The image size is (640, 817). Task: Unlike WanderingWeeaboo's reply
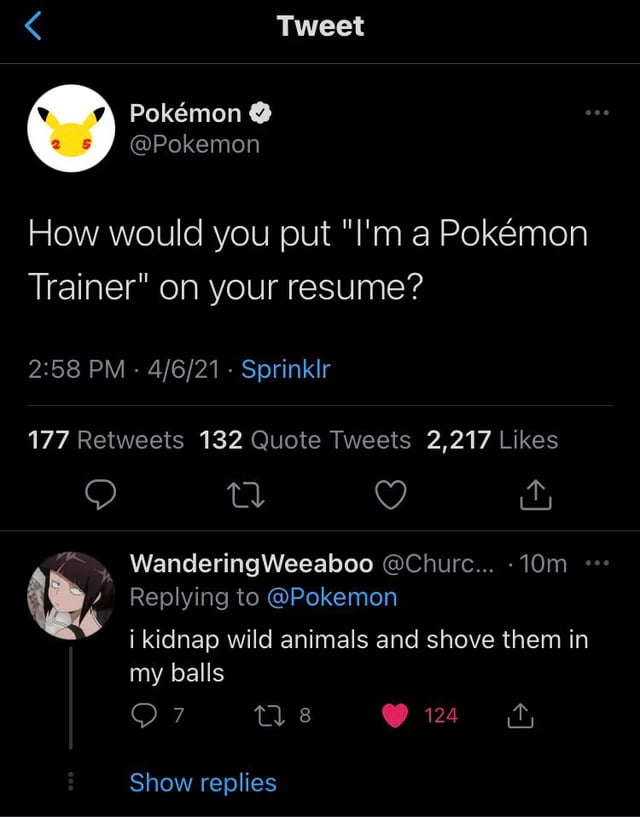pyautogui.click(x=398, y=715)
